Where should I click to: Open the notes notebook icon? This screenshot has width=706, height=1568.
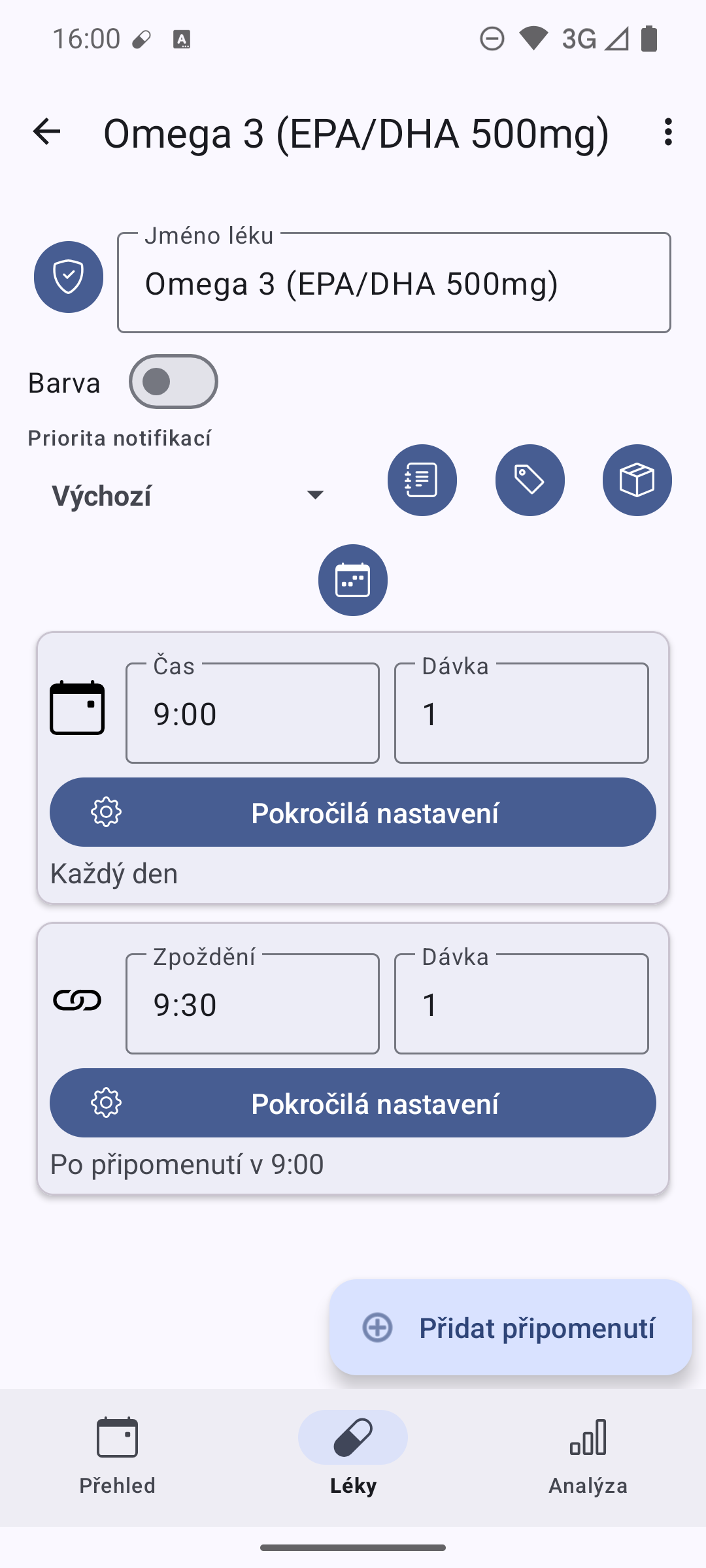pos(422,480)
